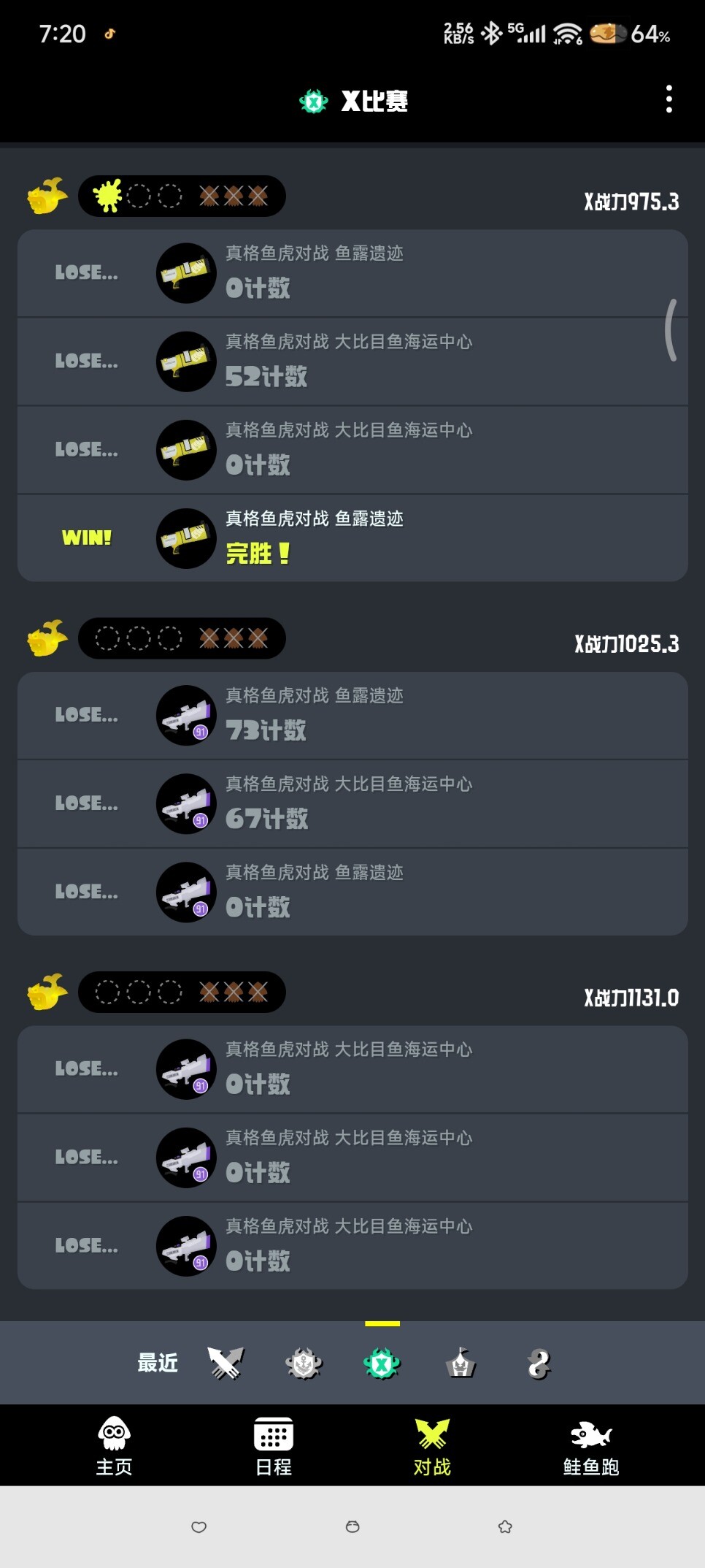Open the three-dot overflow menu
Screen dimensions: 705x1568
pos(669,99)
